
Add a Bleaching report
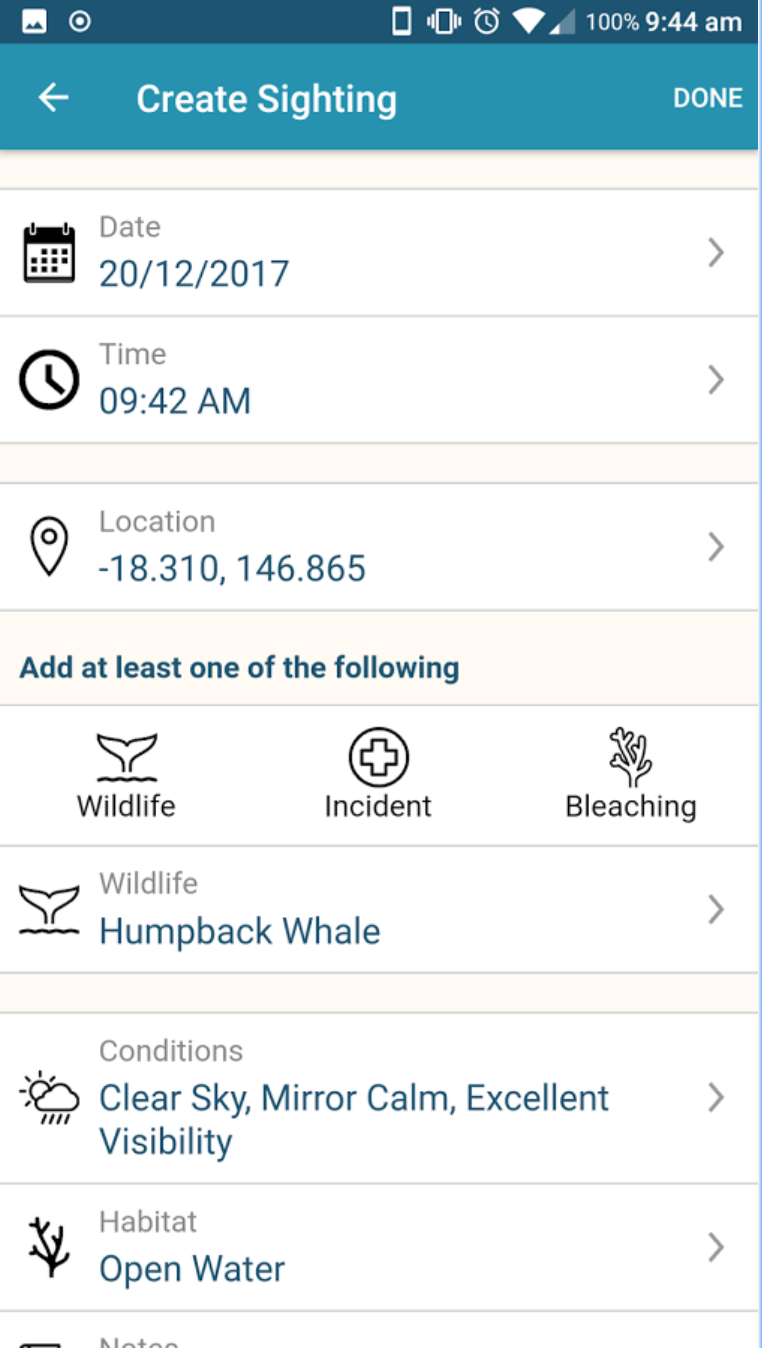point(631,776)
